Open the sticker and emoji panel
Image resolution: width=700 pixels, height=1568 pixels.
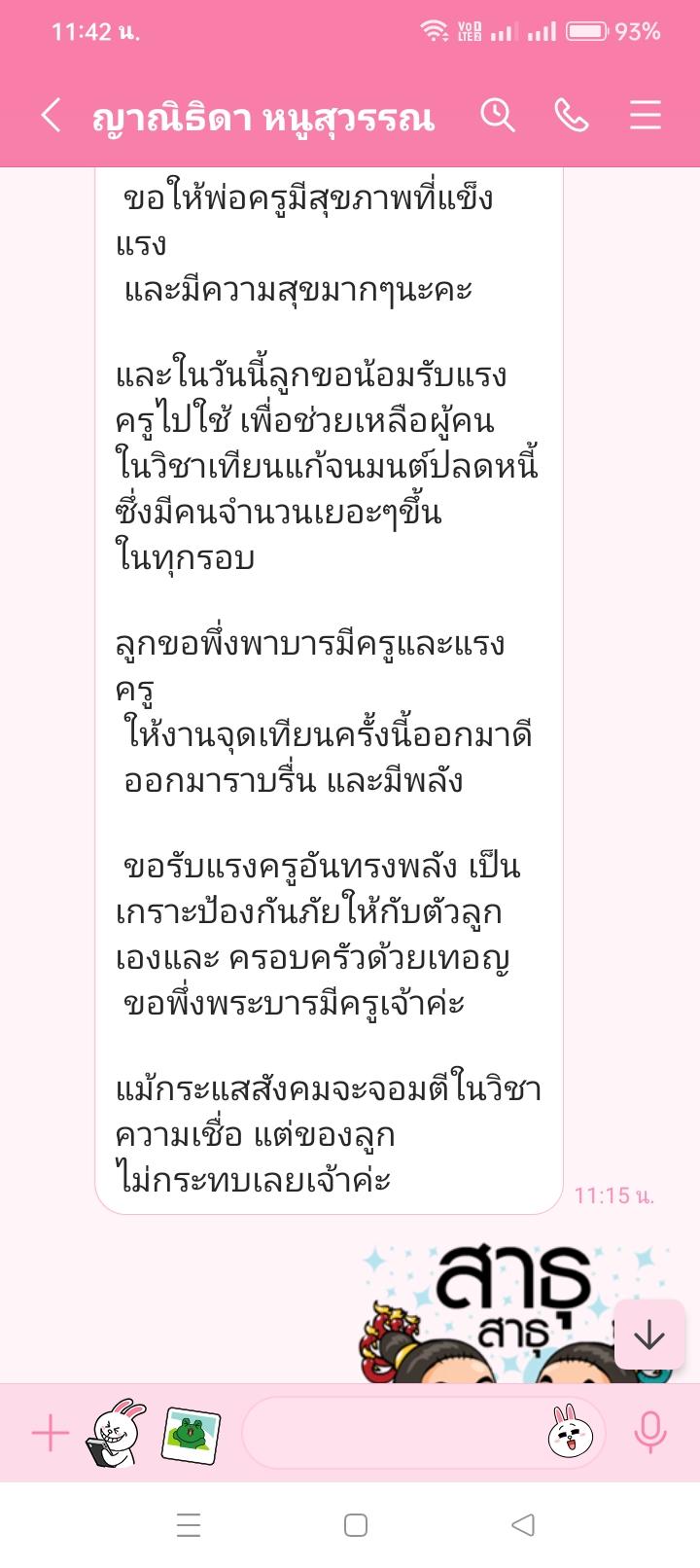(571, 1433)
